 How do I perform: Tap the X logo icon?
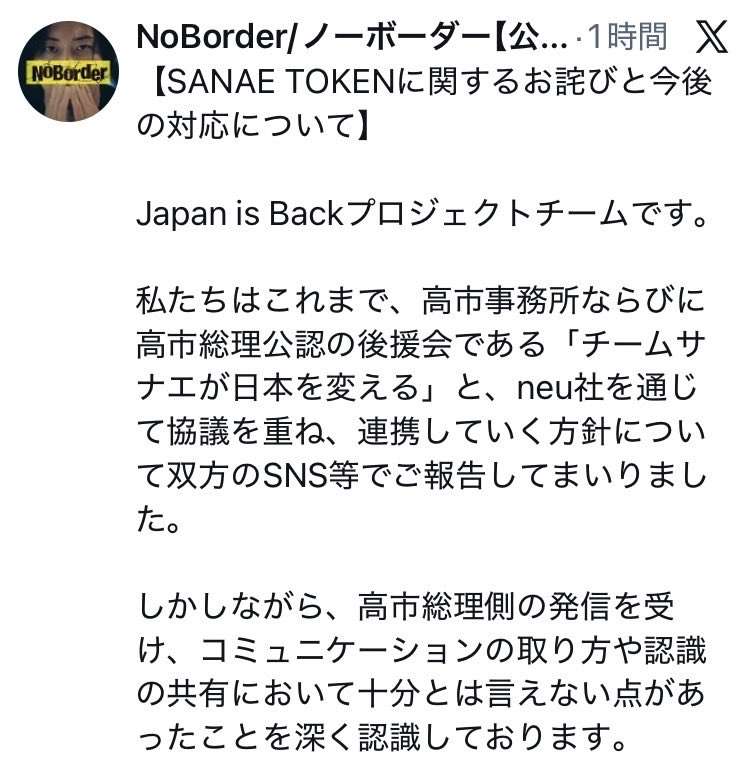click(x=711, y=38)
